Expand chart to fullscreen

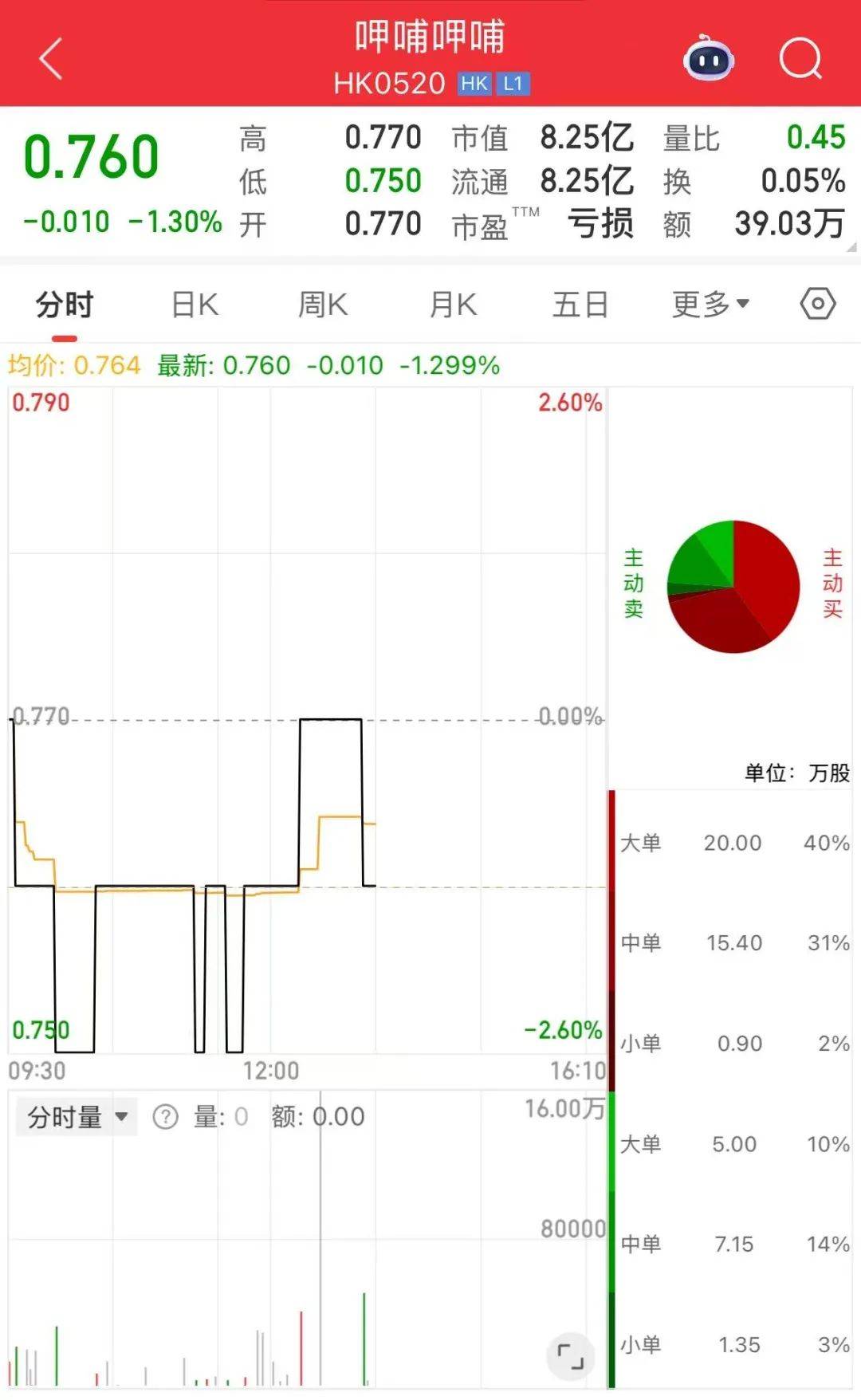(x=570, y=1356)
